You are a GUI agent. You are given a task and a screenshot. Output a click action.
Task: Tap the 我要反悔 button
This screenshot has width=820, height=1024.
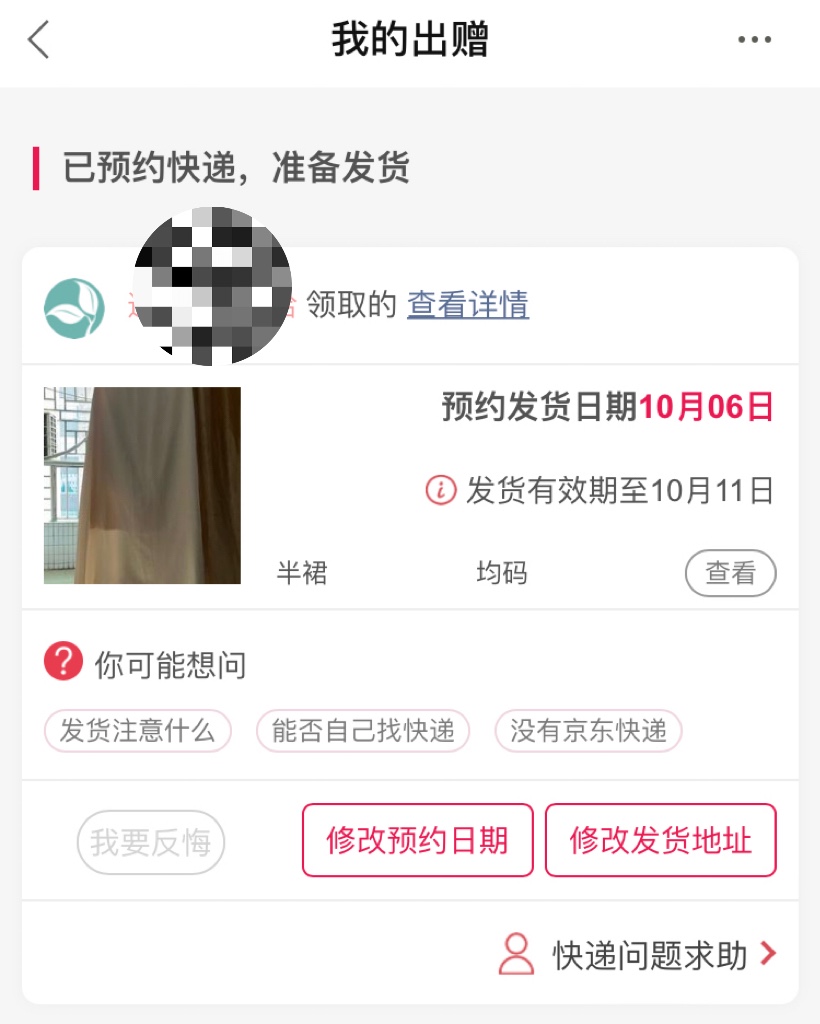point(151,842)
